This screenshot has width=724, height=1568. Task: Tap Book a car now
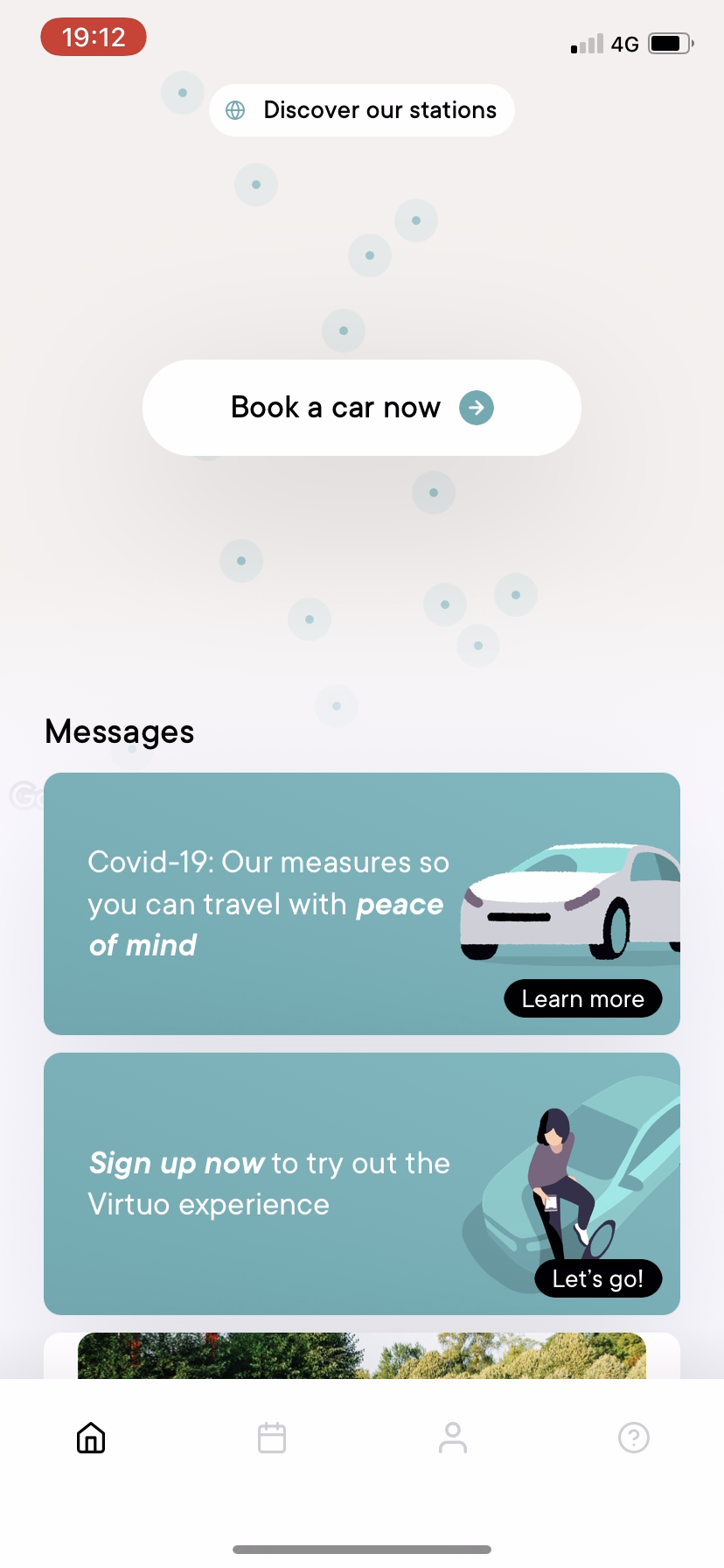(362, 408)
